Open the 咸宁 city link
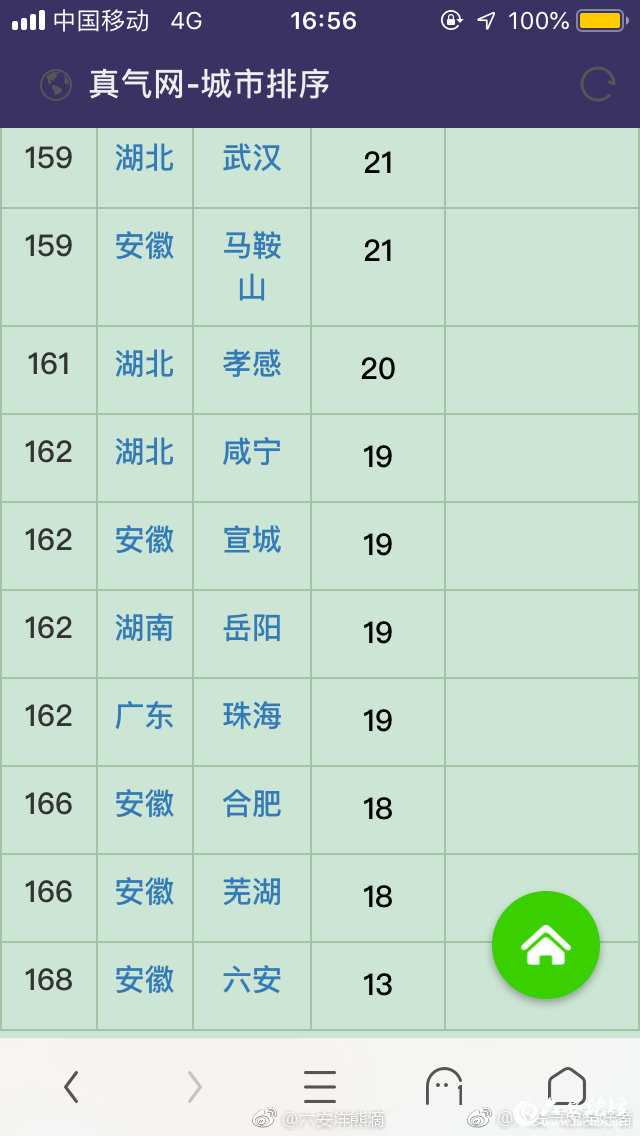The width and height of the screenshot is (640, 1136). pos(252,452)
